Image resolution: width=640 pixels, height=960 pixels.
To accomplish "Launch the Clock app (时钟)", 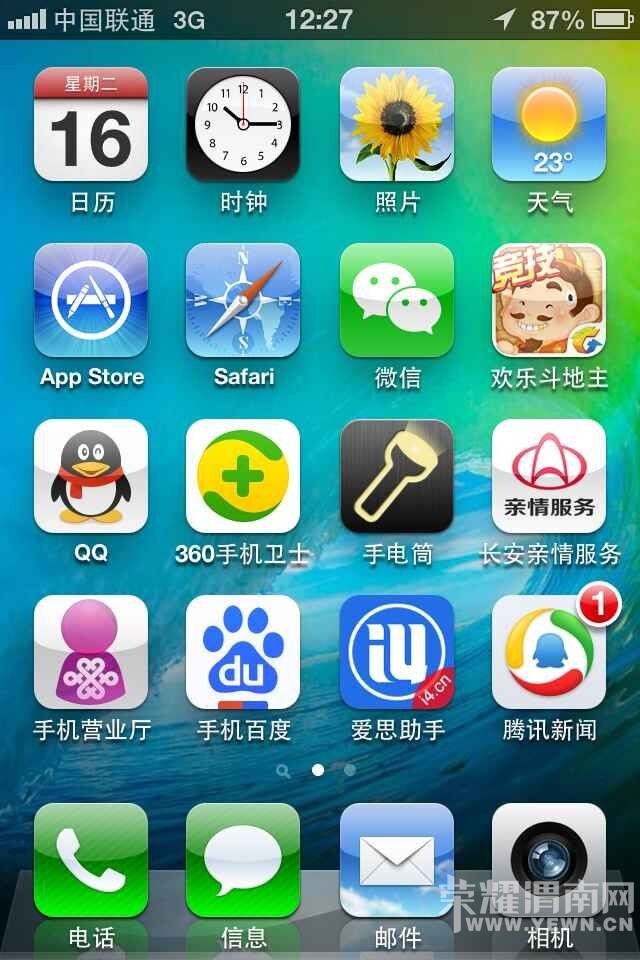I will click(243, 124).
